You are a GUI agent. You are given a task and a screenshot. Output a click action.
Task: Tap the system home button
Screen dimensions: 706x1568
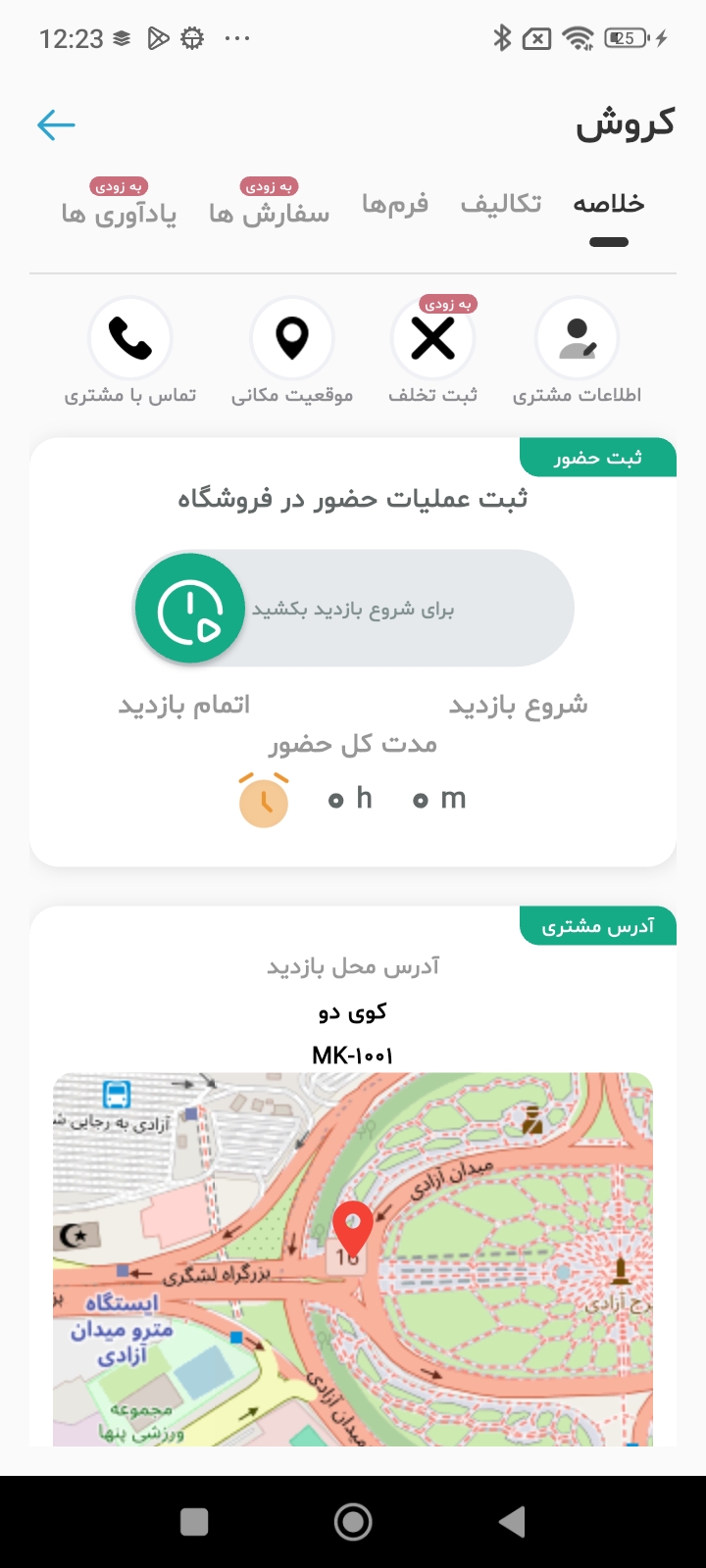tap(353, 1521)
